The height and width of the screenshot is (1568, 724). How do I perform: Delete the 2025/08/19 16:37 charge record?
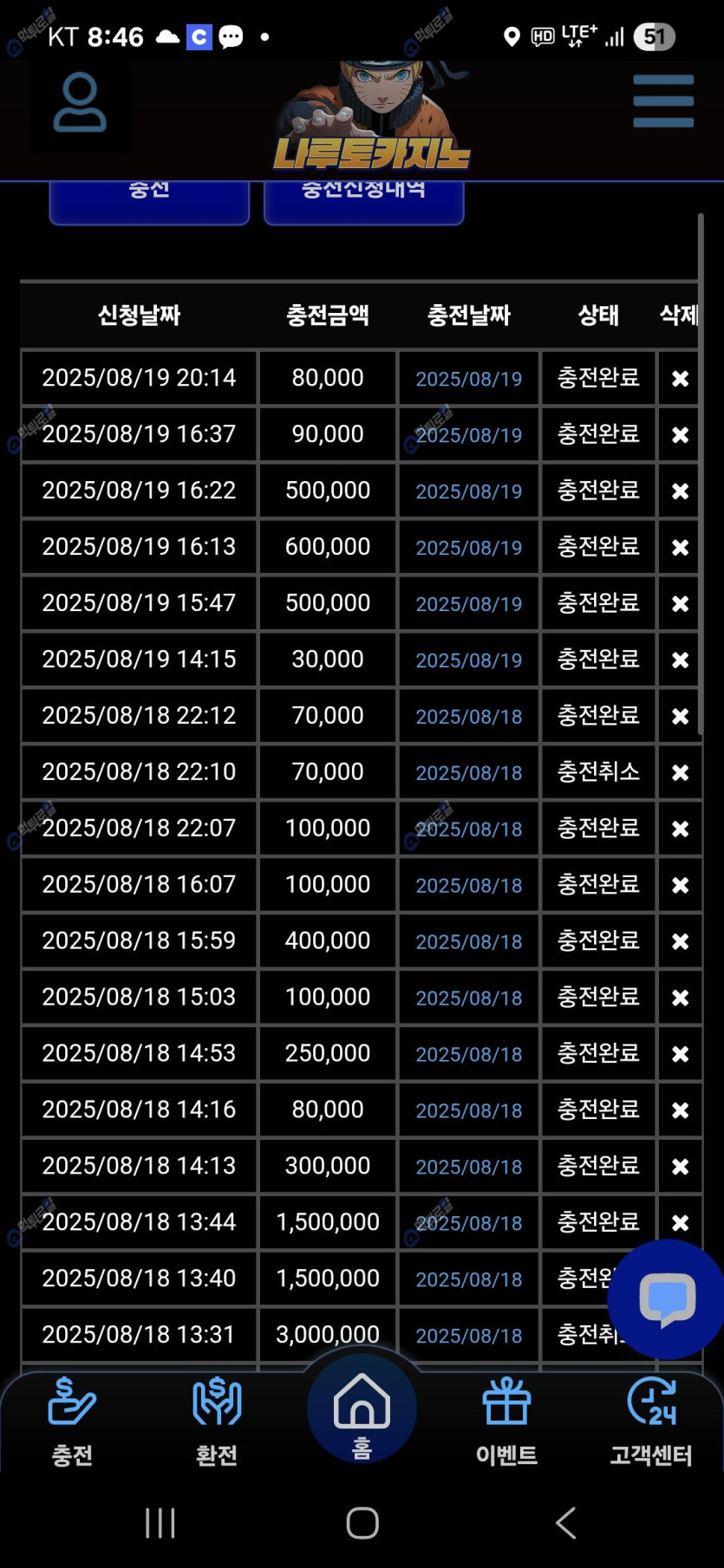[x=680, y=435]
